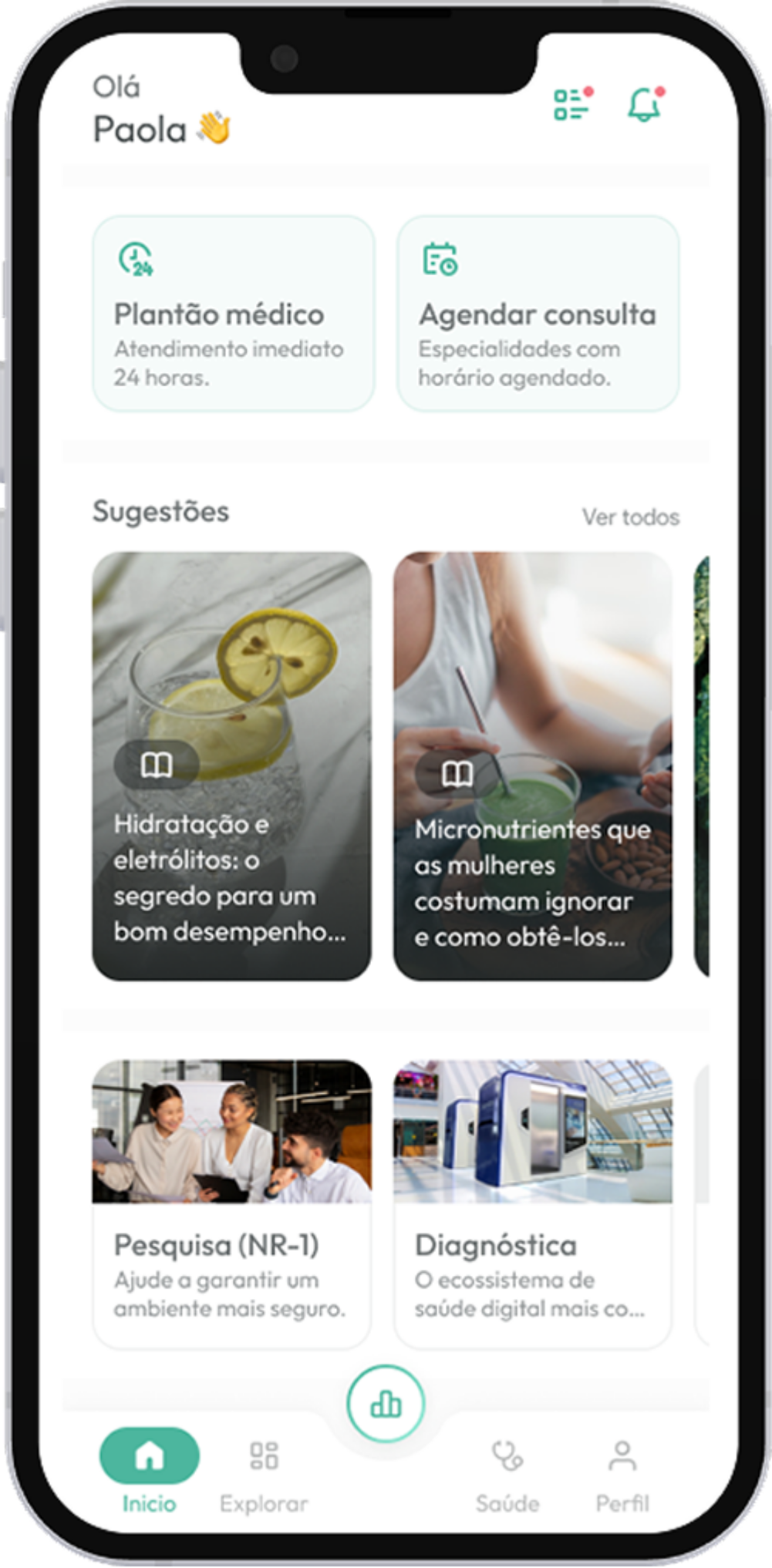The height and width of the screenshot is (1568, 772).
Task: Open the book icon on the micronutrients article
Action: pos(457,773)
